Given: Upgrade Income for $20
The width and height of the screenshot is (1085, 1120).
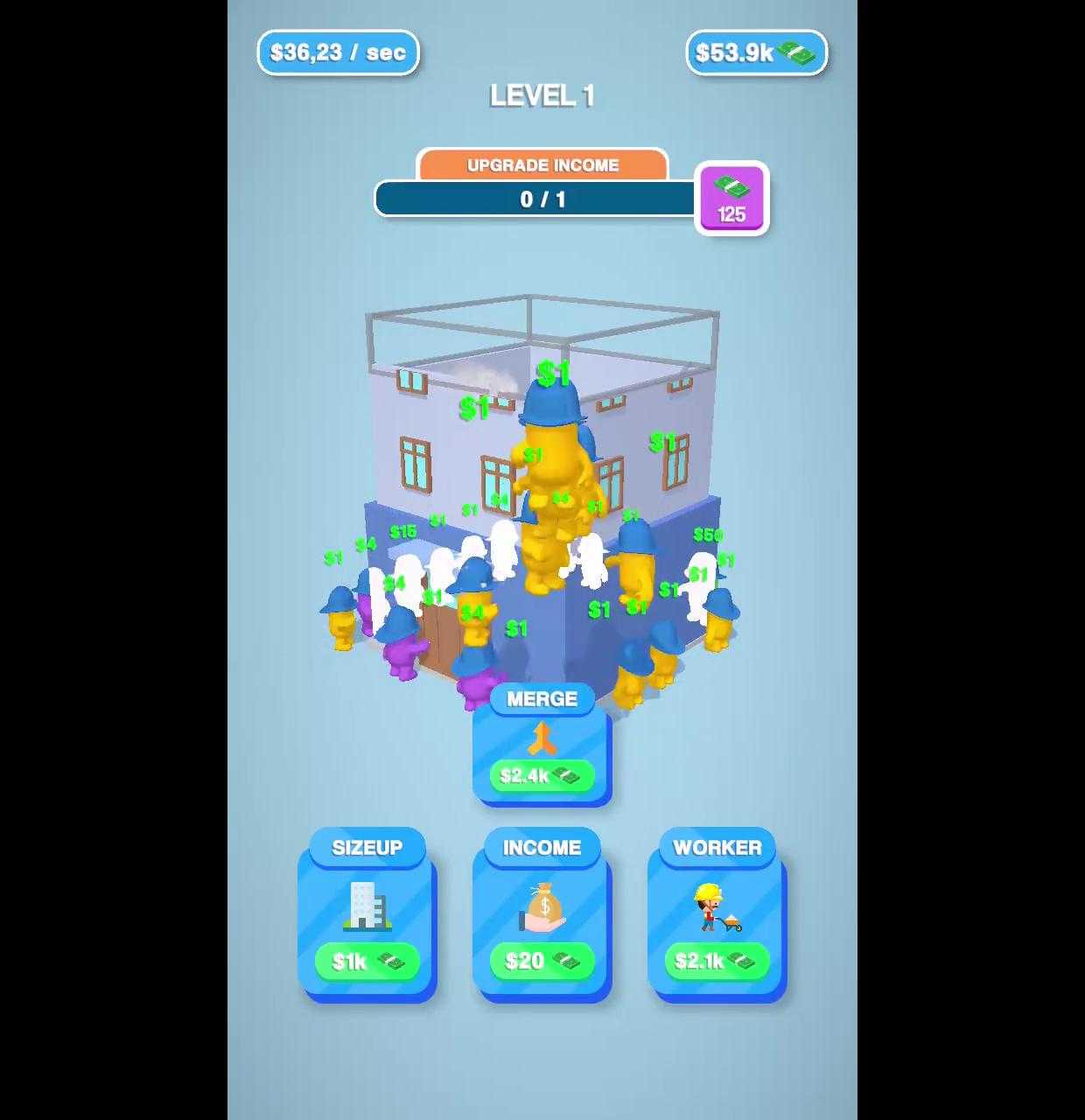Looking at the screenshot, I should pos(542,961).
